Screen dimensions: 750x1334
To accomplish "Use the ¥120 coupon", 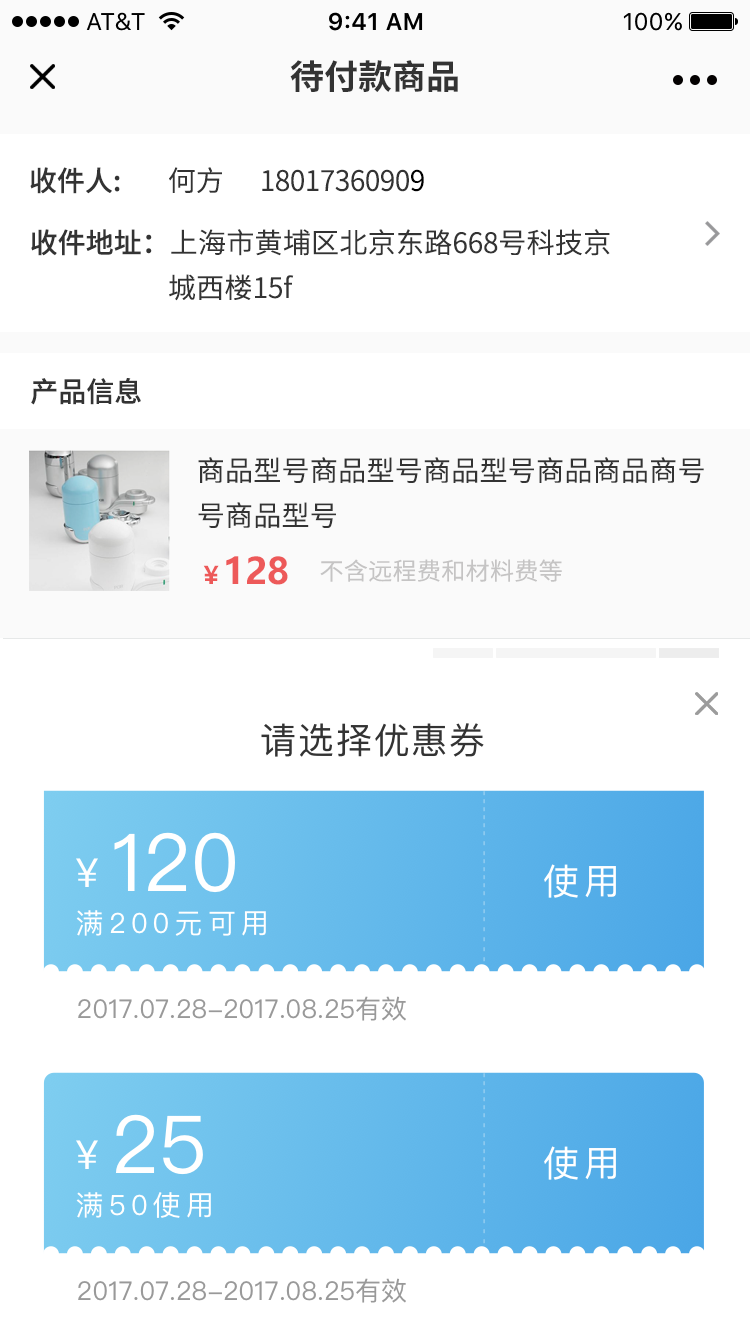I will [581, 881].
